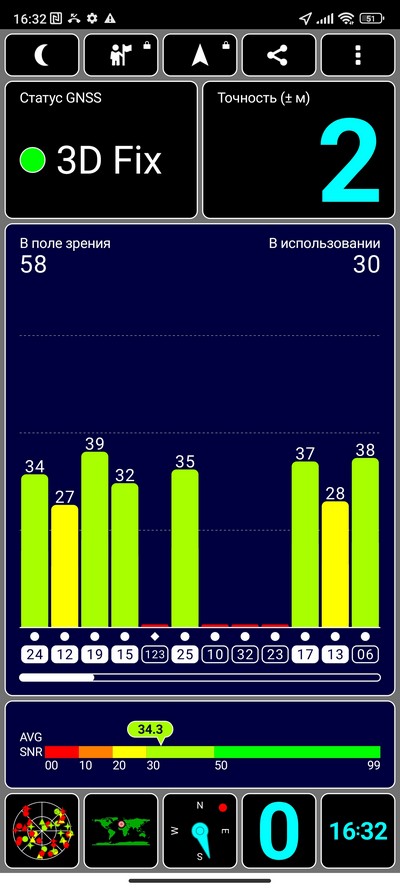Switch to night mode with the moon icon

click(x=41, y=55)
